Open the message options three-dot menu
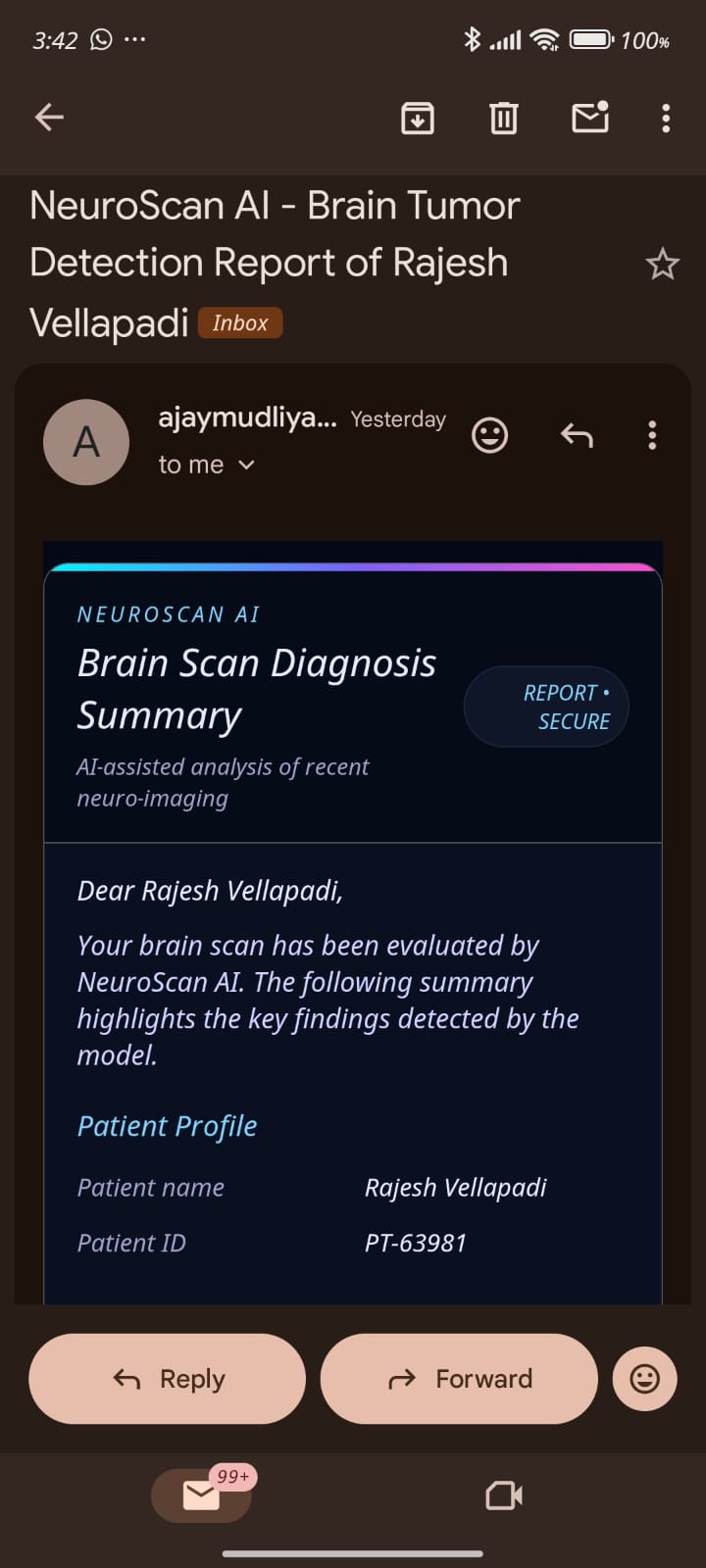This screenshot has height=1568, width=706. point(652,435)
